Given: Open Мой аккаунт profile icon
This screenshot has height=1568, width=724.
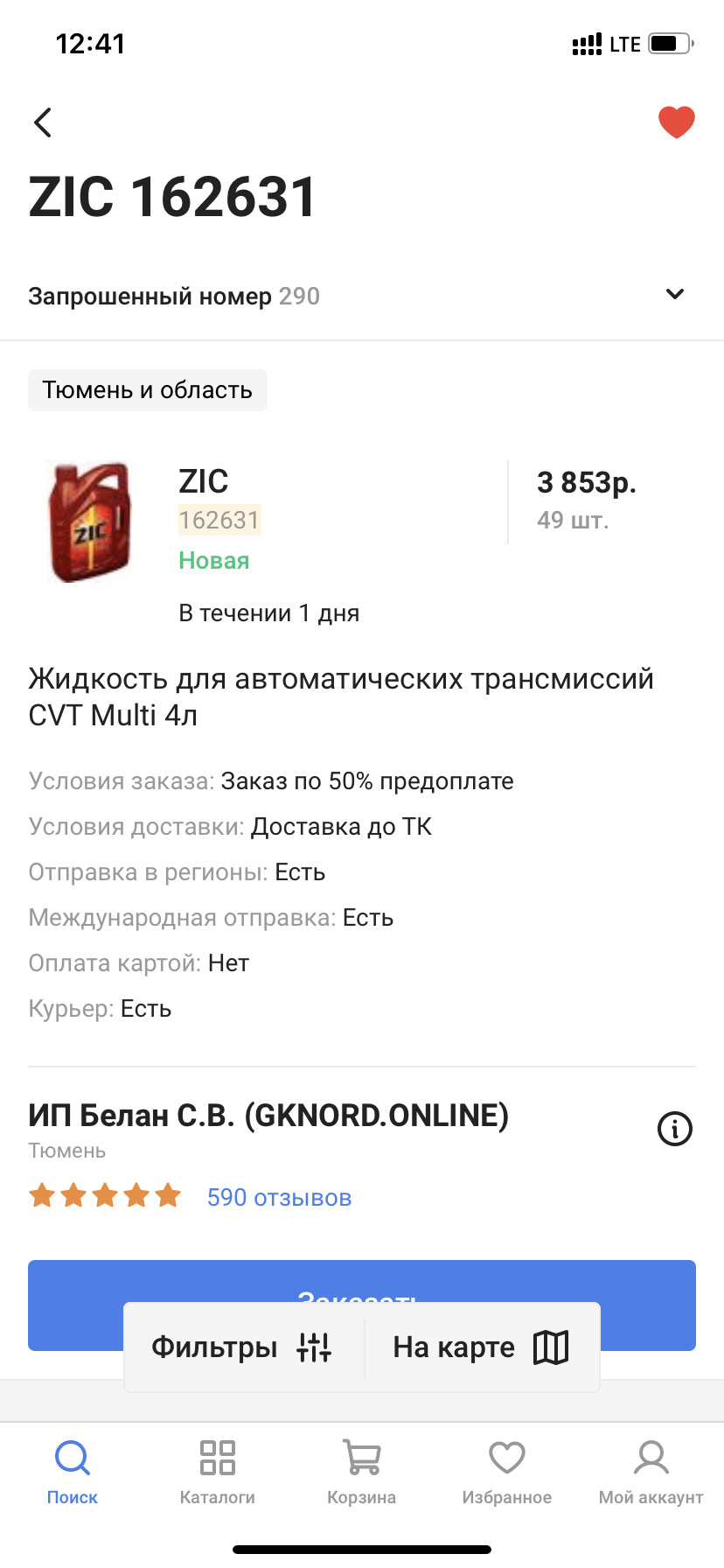Looking at the screenshot, I should click(651, 1457).
